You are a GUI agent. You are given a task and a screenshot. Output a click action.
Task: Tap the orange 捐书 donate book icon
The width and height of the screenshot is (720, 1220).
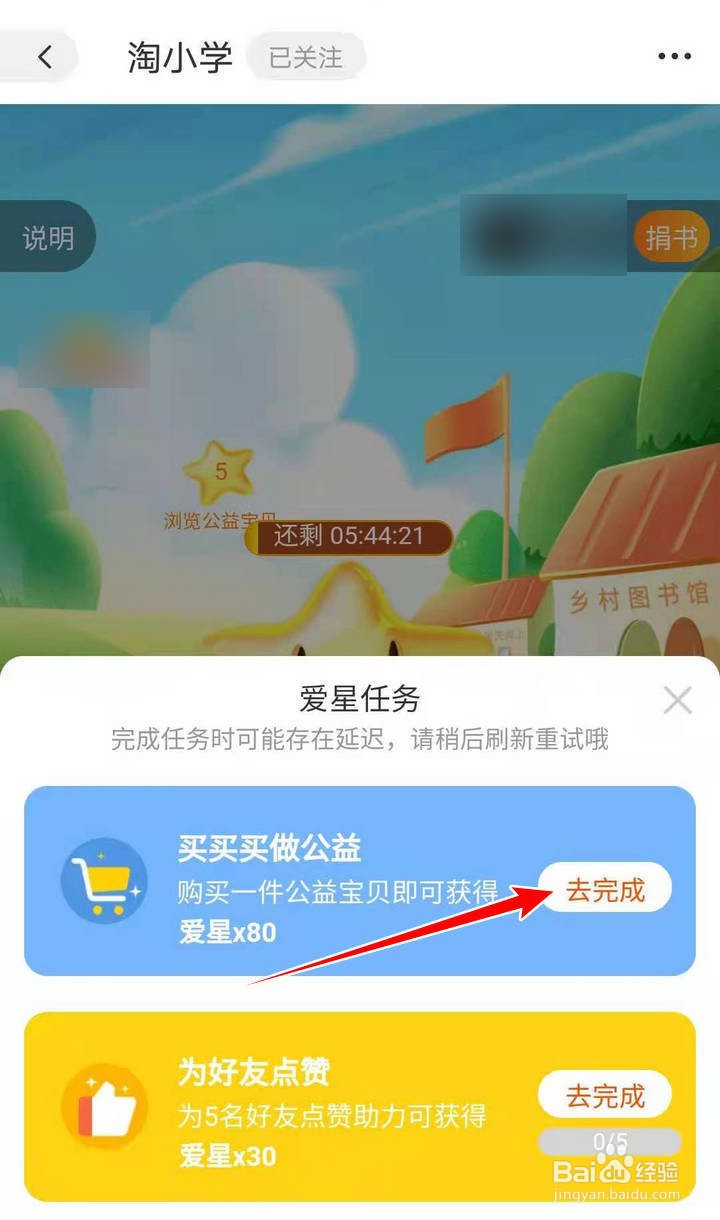pos(672,237)
